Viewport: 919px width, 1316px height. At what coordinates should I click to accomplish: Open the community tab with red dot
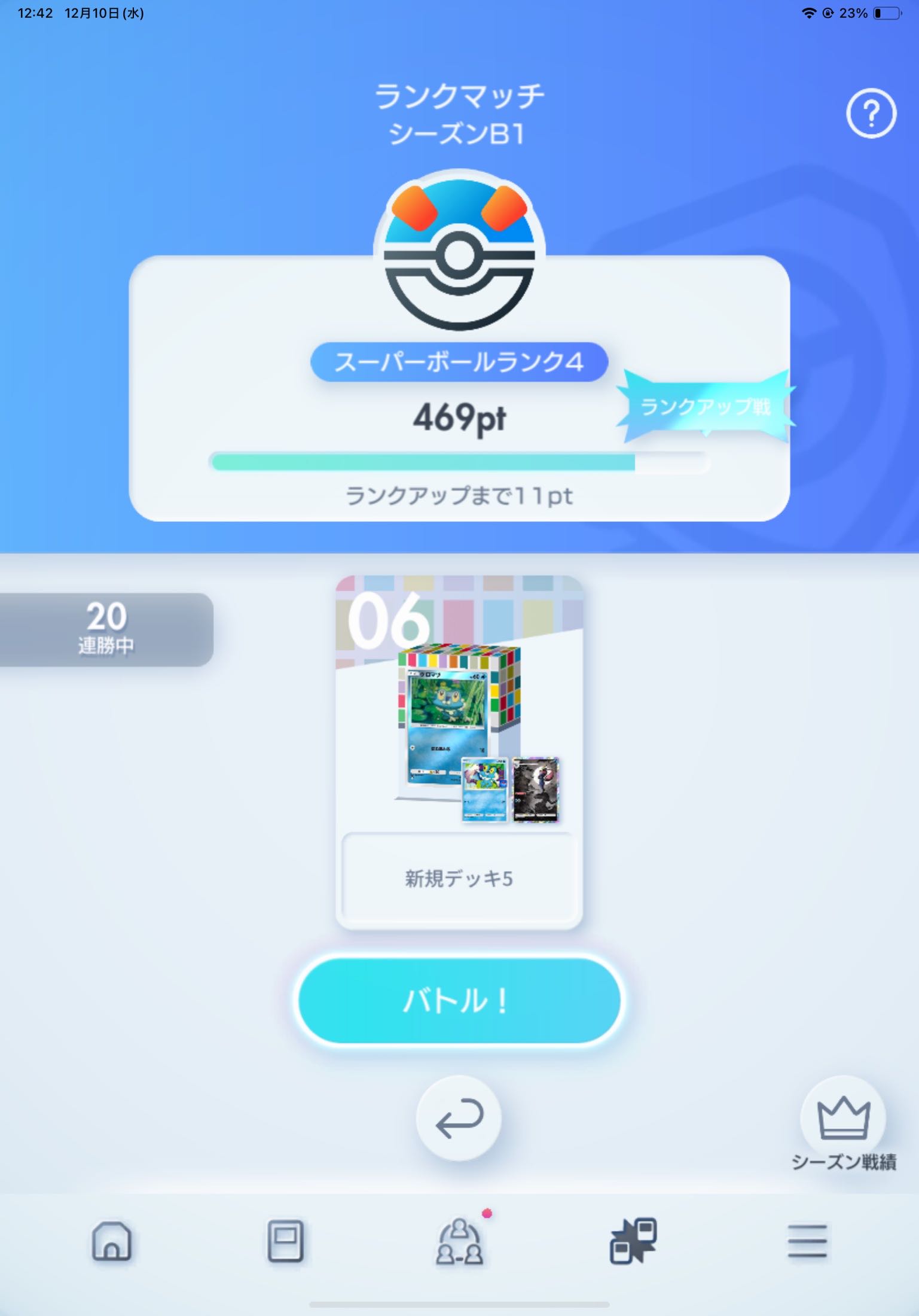click(459, 1241)
